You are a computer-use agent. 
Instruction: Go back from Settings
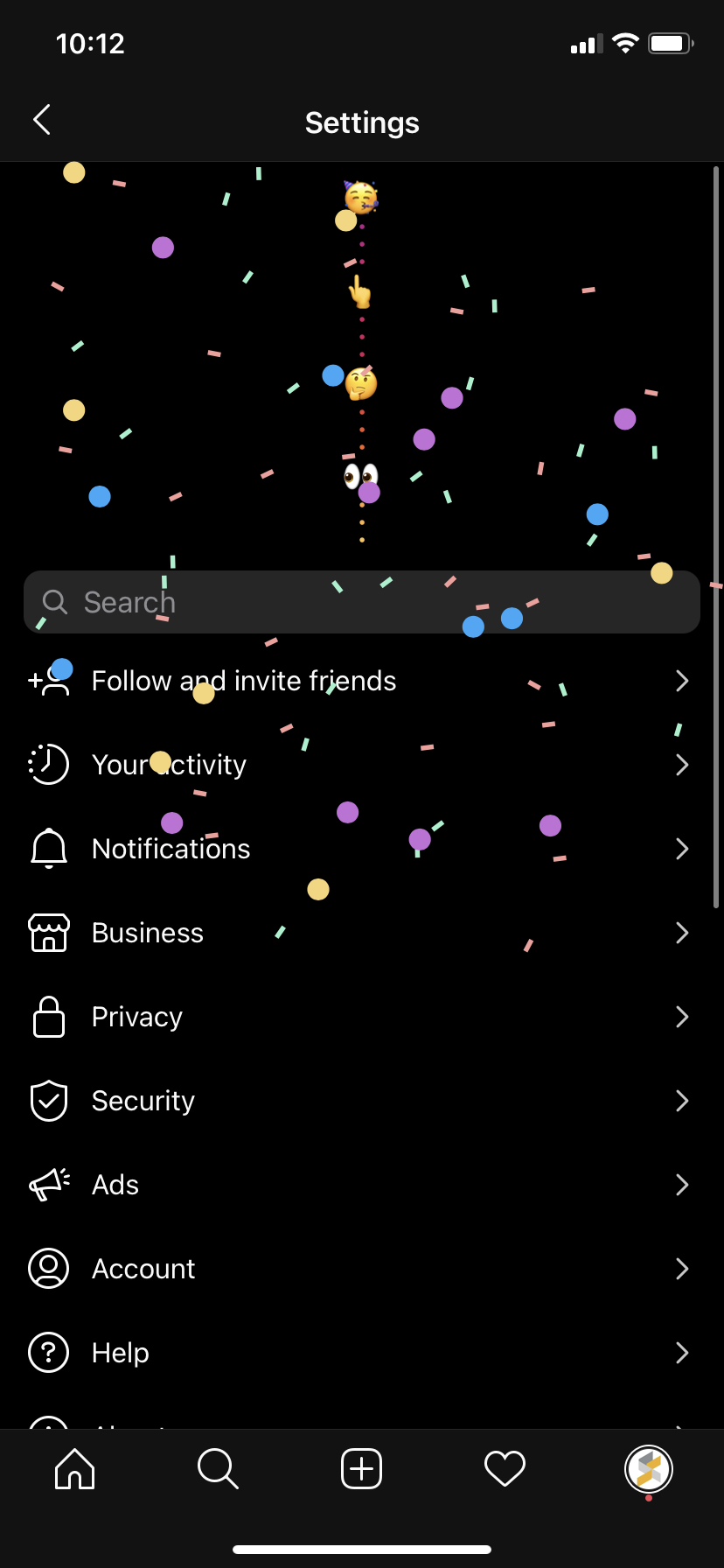(42, 120)
